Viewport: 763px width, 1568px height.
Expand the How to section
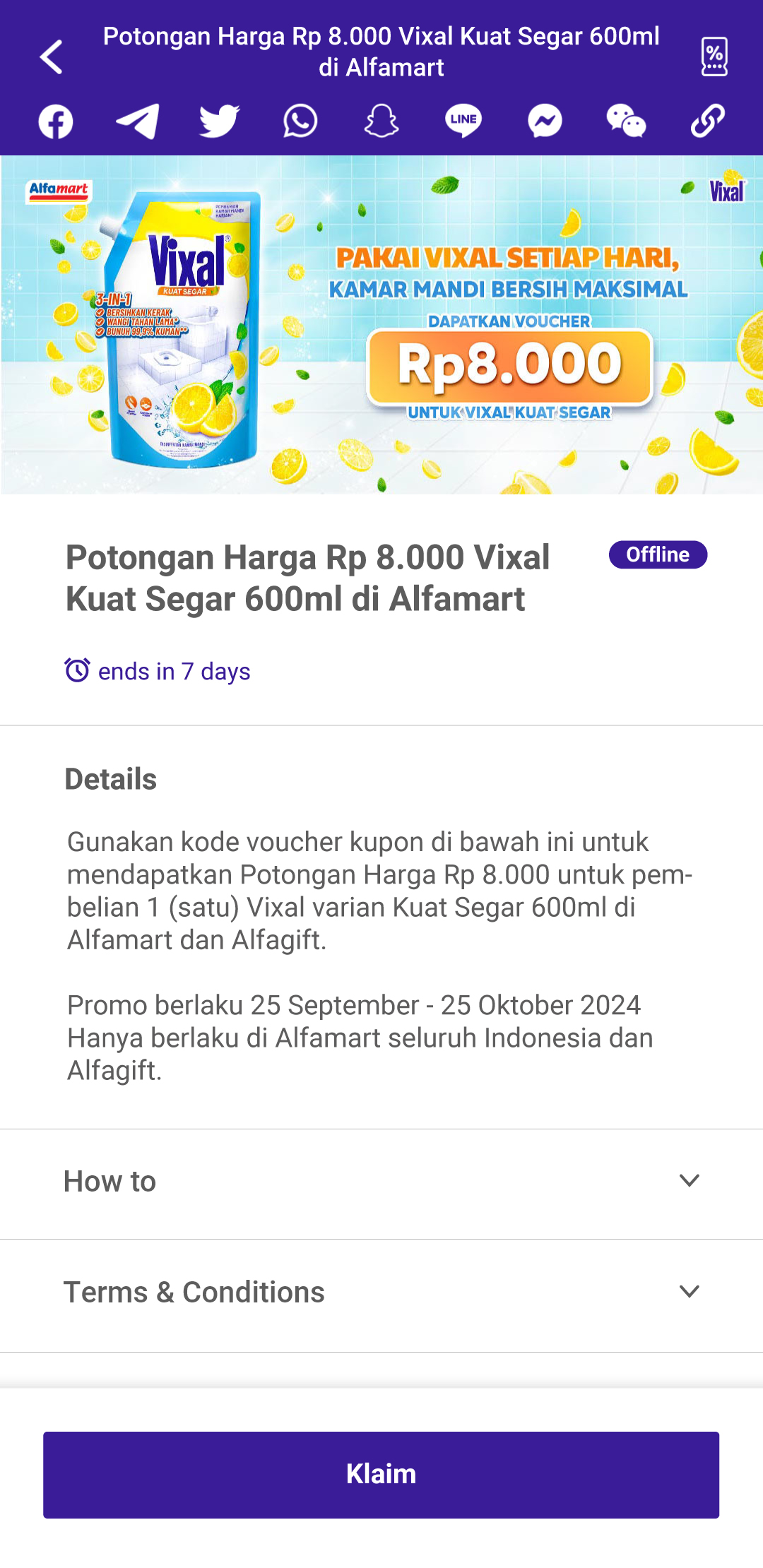tap(381, 1181)
